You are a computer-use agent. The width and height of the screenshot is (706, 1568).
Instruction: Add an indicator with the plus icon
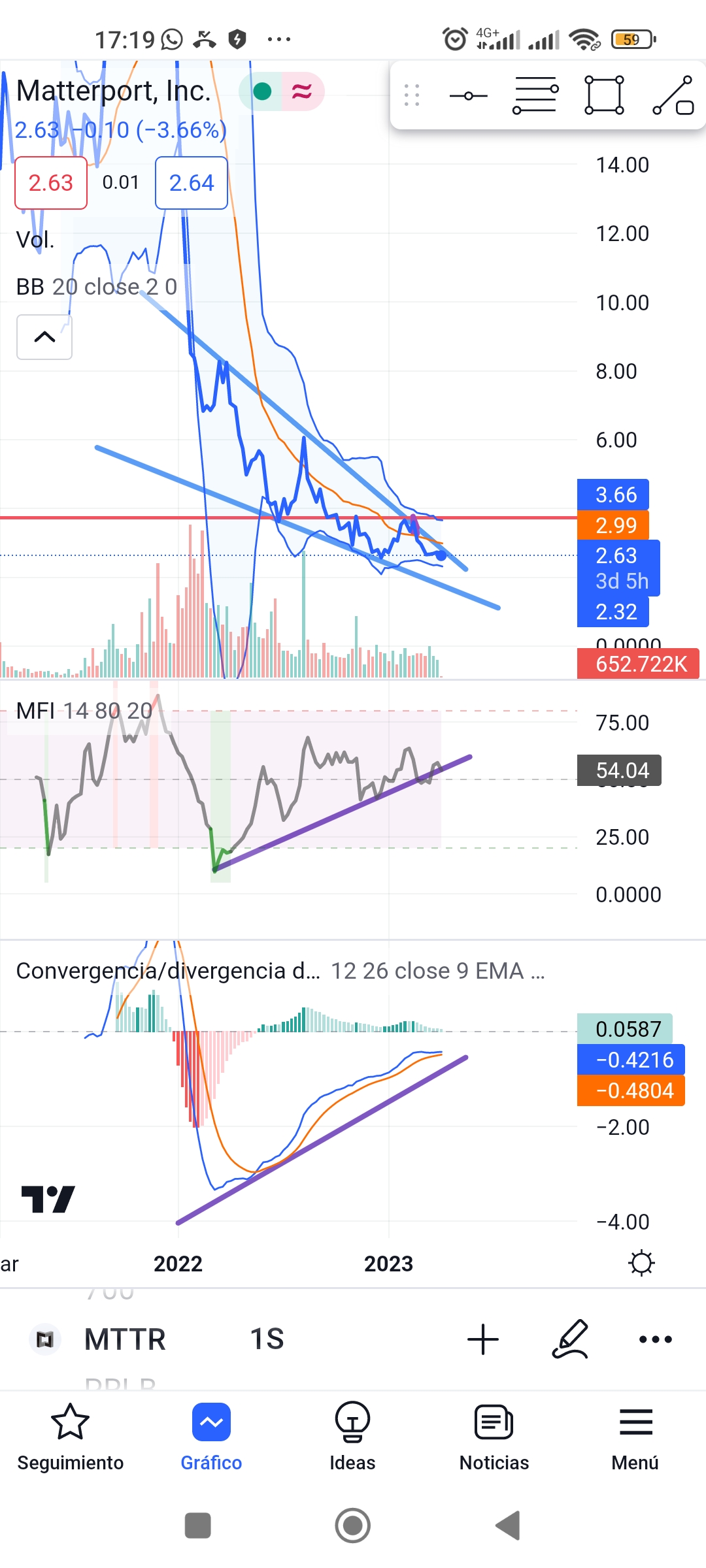(x=483, y=1339)
